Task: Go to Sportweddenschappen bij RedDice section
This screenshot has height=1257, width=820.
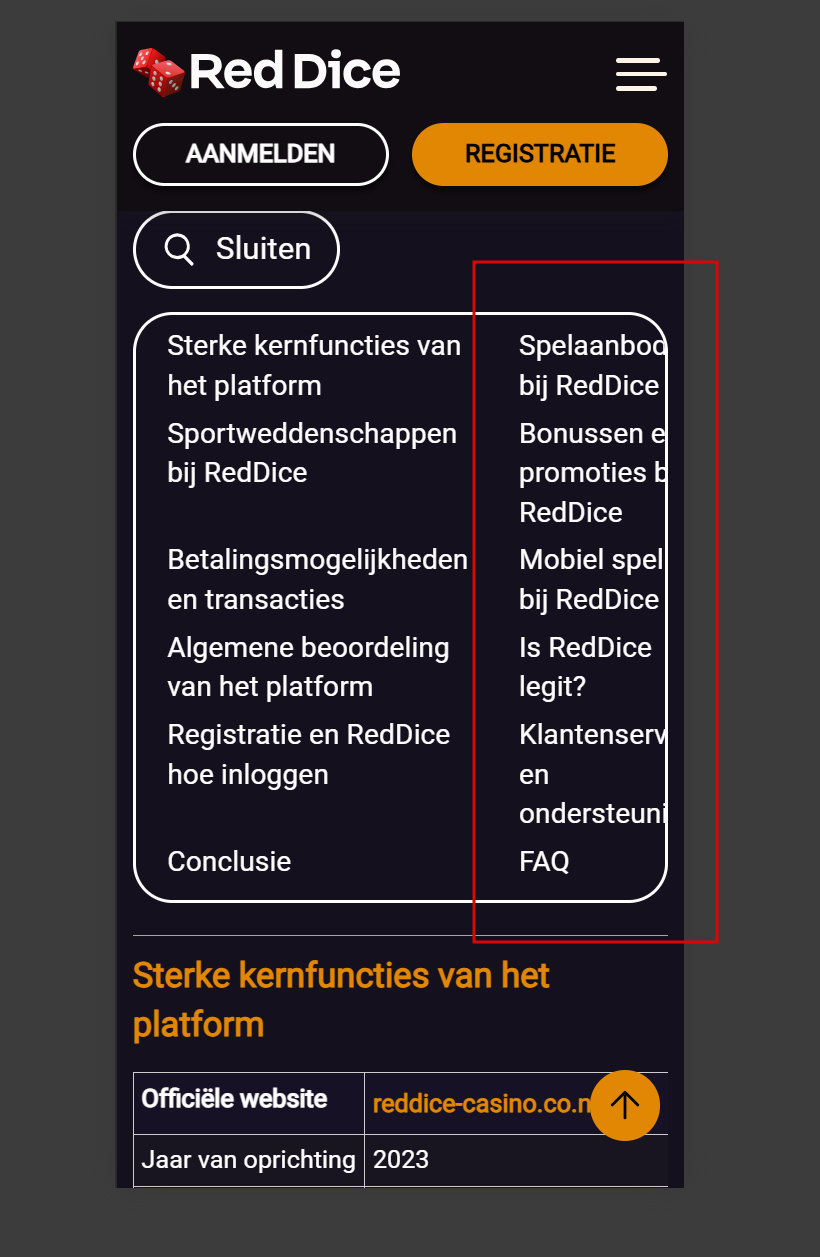Action: pyautogui.click(x=312, y=453)
